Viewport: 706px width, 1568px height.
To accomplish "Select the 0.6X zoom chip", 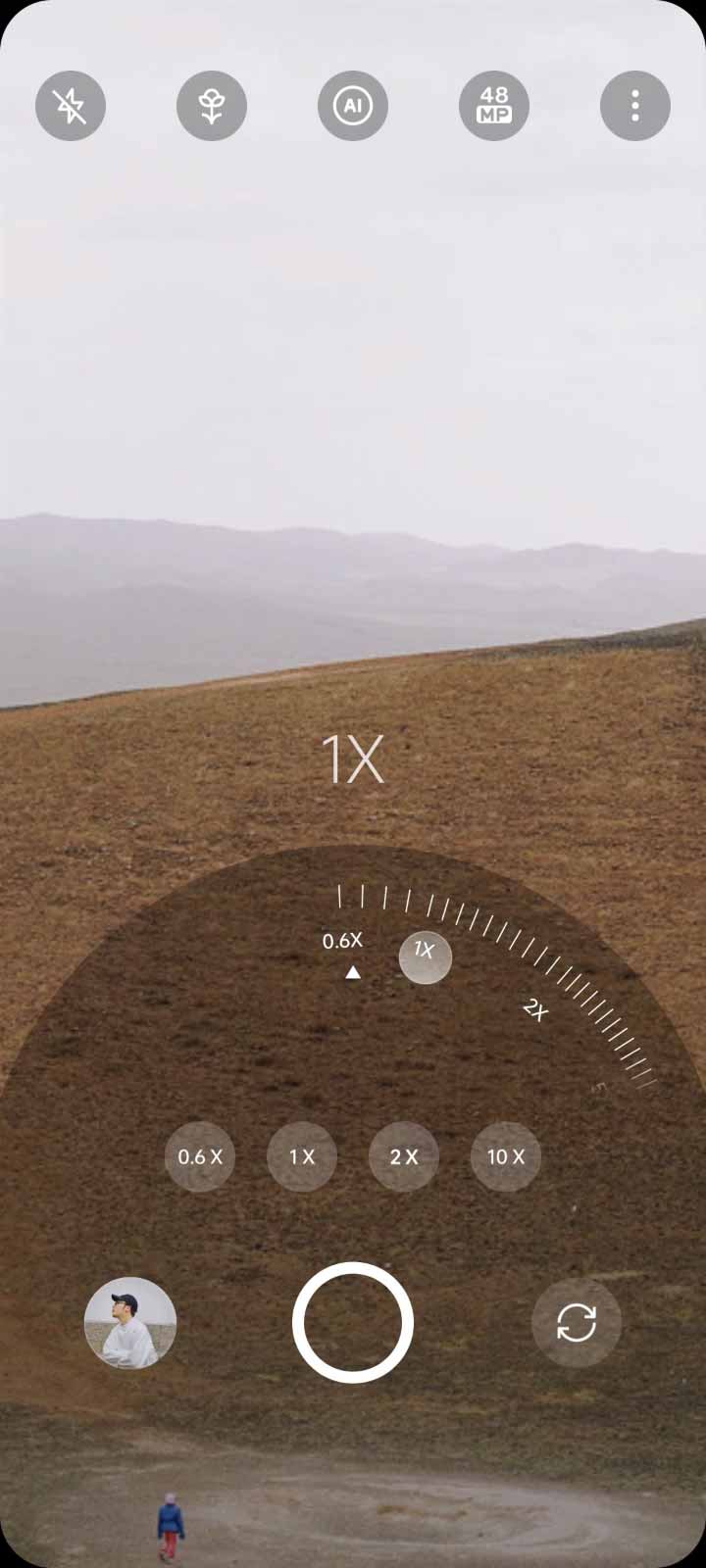I will (x=200, y=1156).
